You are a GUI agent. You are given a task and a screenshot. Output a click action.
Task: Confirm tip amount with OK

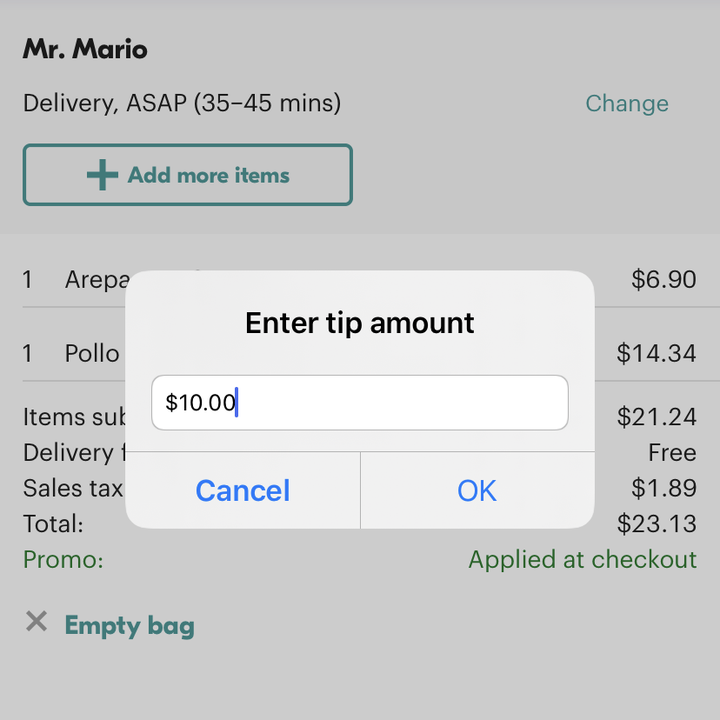[x=477, y=490]
